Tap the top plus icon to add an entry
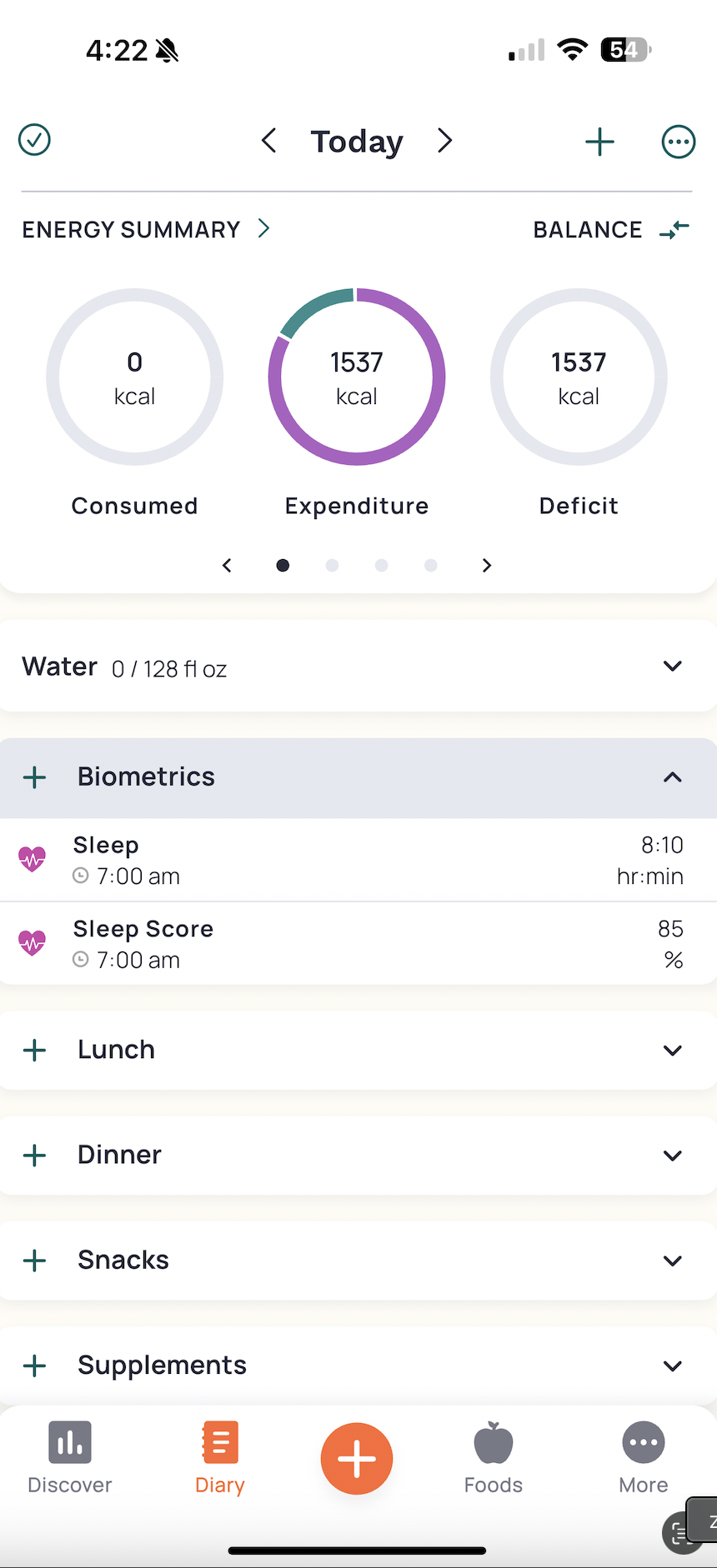 (x=599, y=142)
